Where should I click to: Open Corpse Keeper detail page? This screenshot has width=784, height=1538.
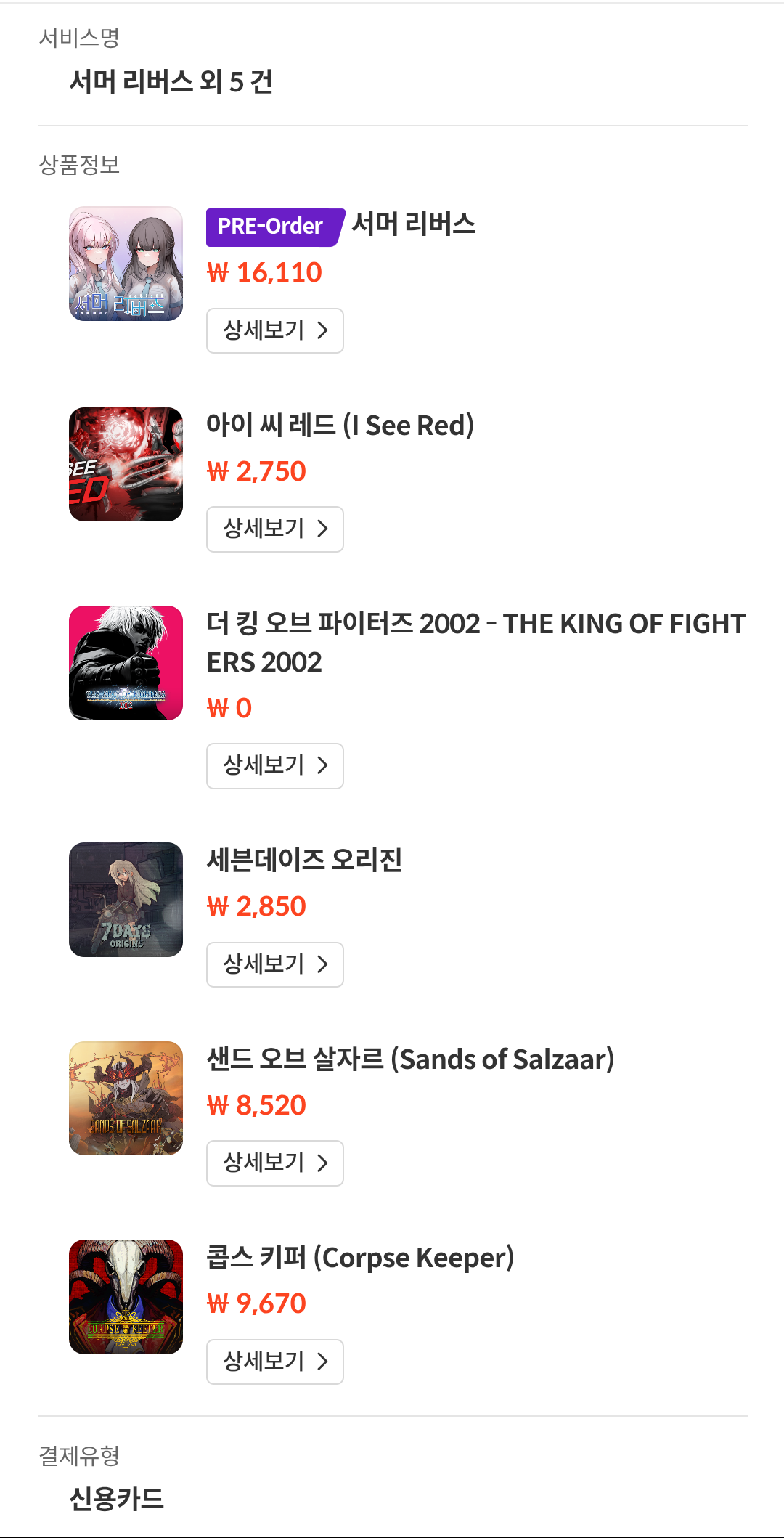tap(274, 1362)
